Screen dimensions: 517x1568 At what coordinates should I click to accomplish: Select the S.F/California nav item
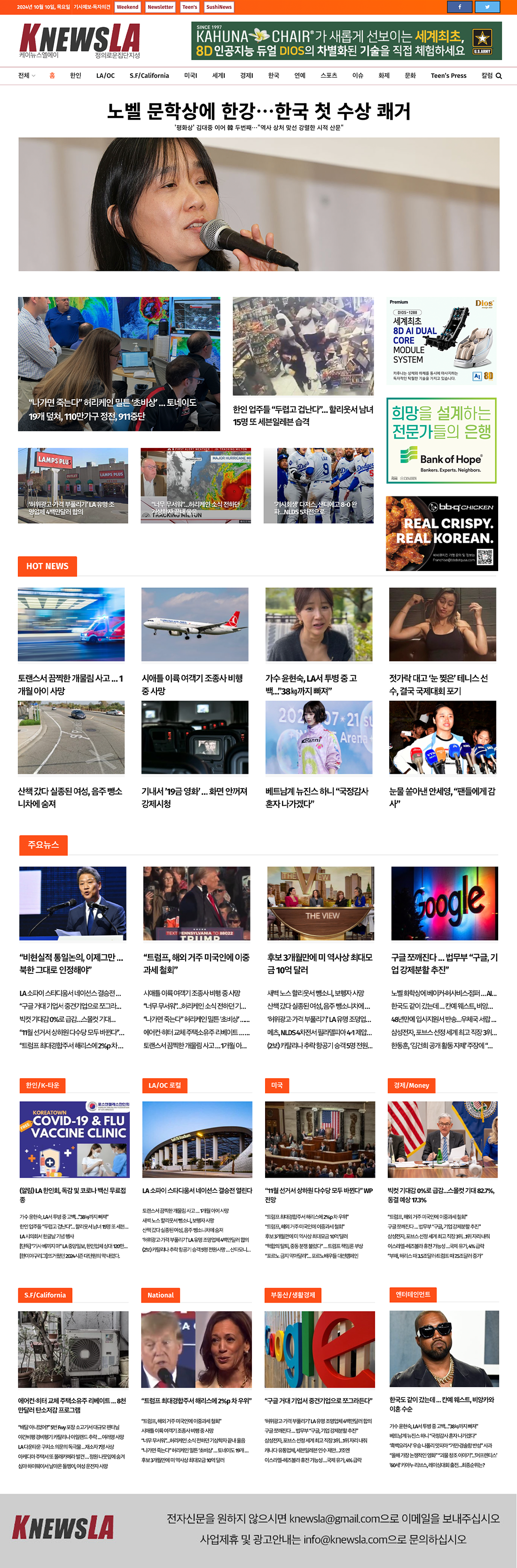149,76
